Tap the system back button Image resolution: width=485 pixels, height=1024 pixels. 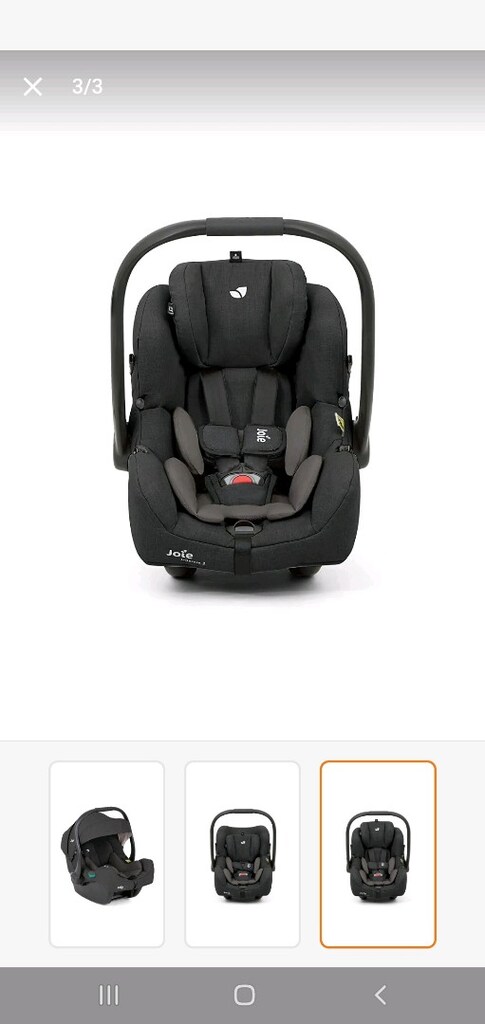coord(381,995)
